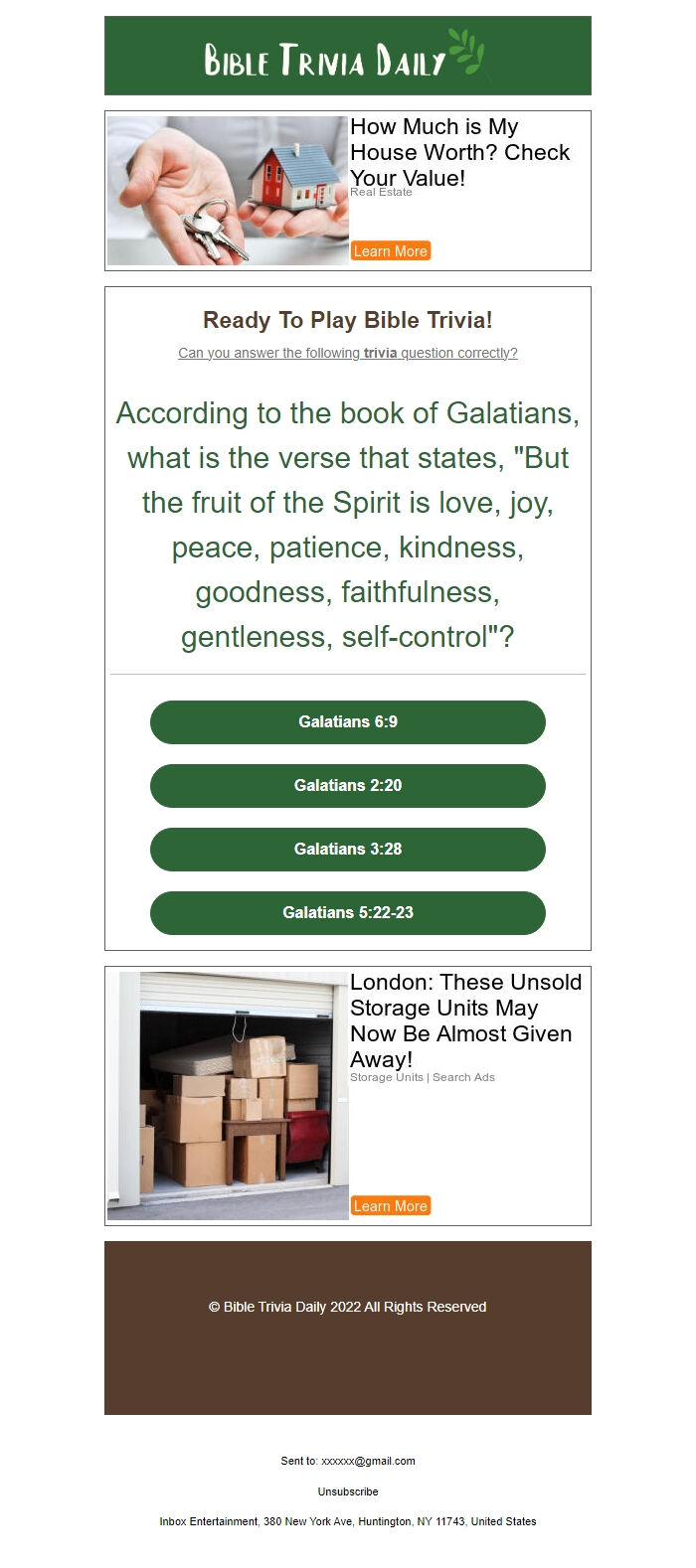Tap the Unsubscribe link
Screen dimensions: 696x1568
(348, 1491)
